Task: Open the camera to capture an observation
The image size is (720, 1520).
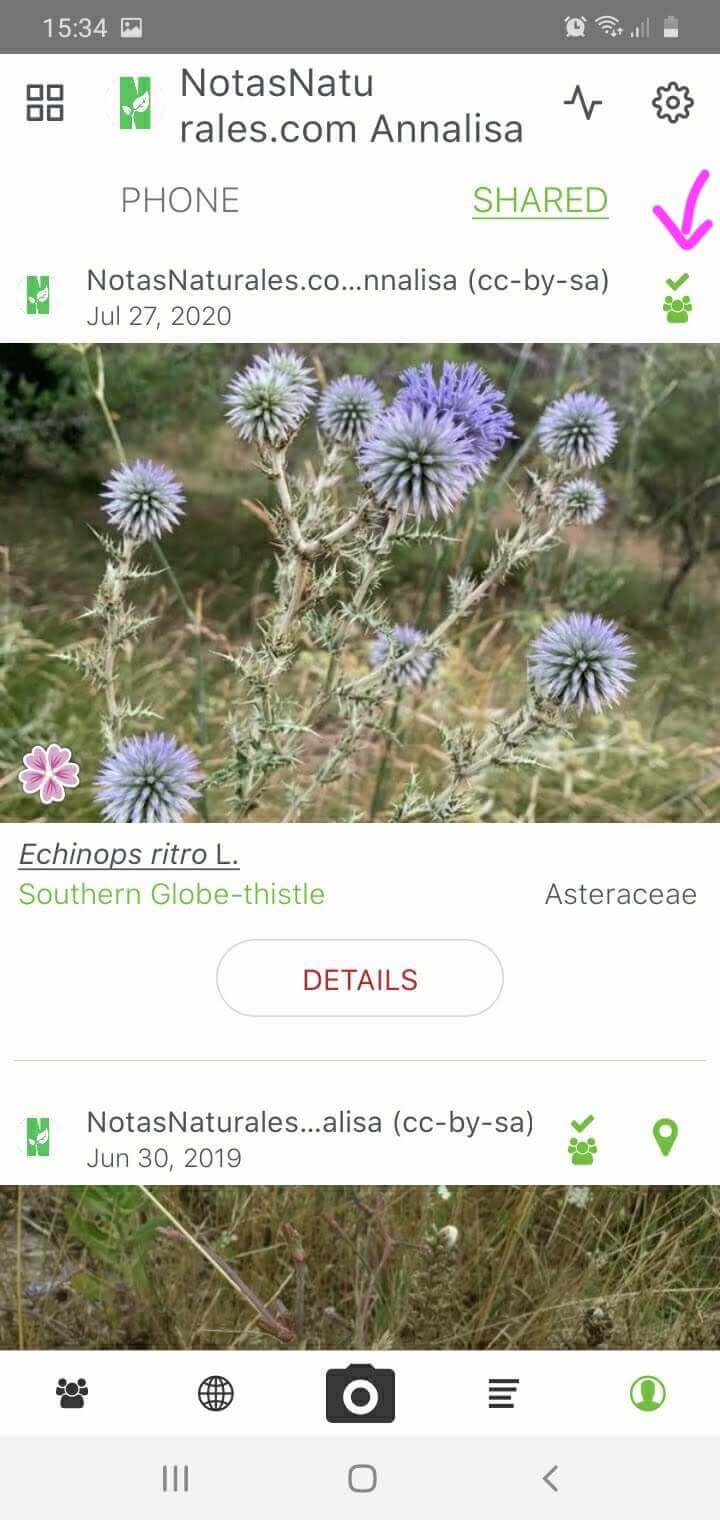Action: [360, 1392]
